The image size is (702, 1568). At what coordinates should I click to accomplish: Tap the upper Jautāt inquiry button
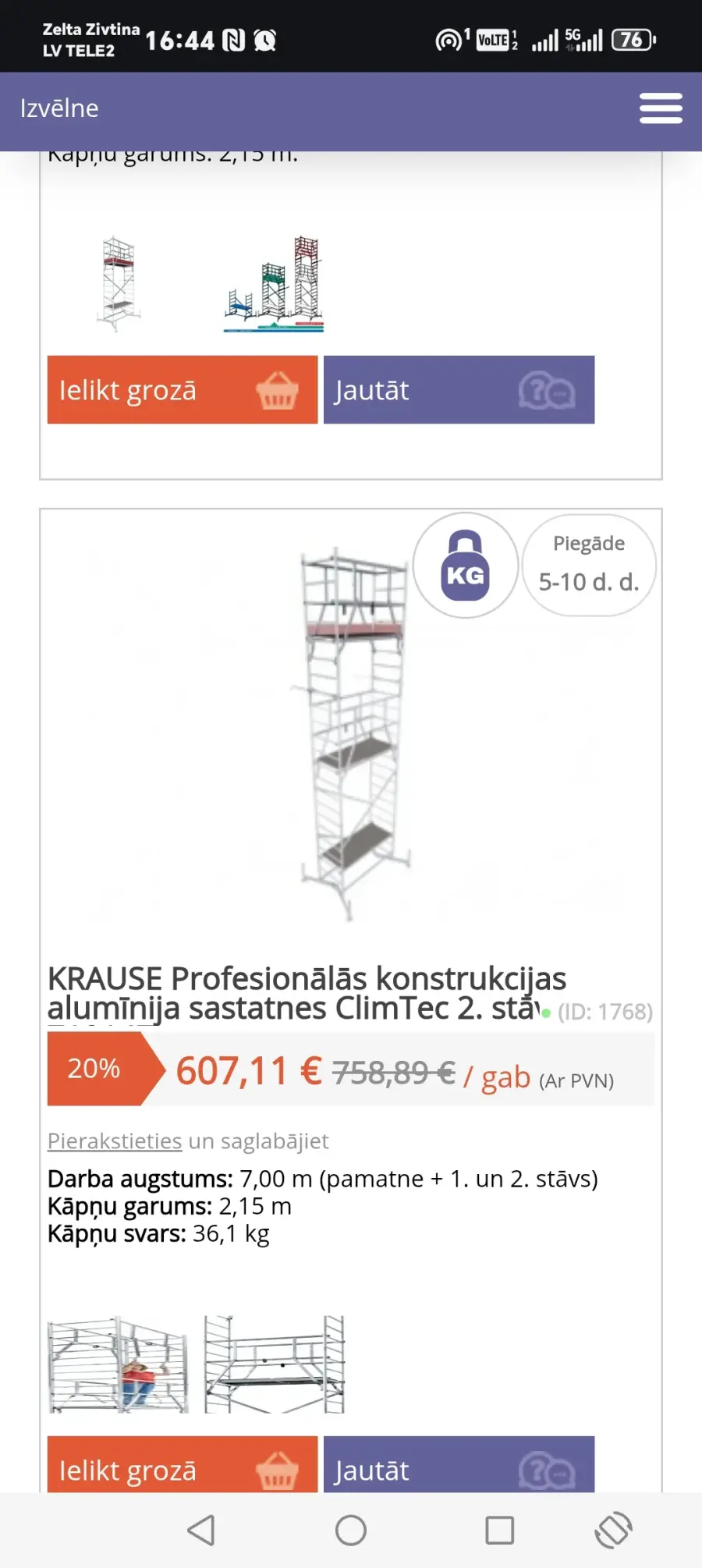click(x=459, y=390)
